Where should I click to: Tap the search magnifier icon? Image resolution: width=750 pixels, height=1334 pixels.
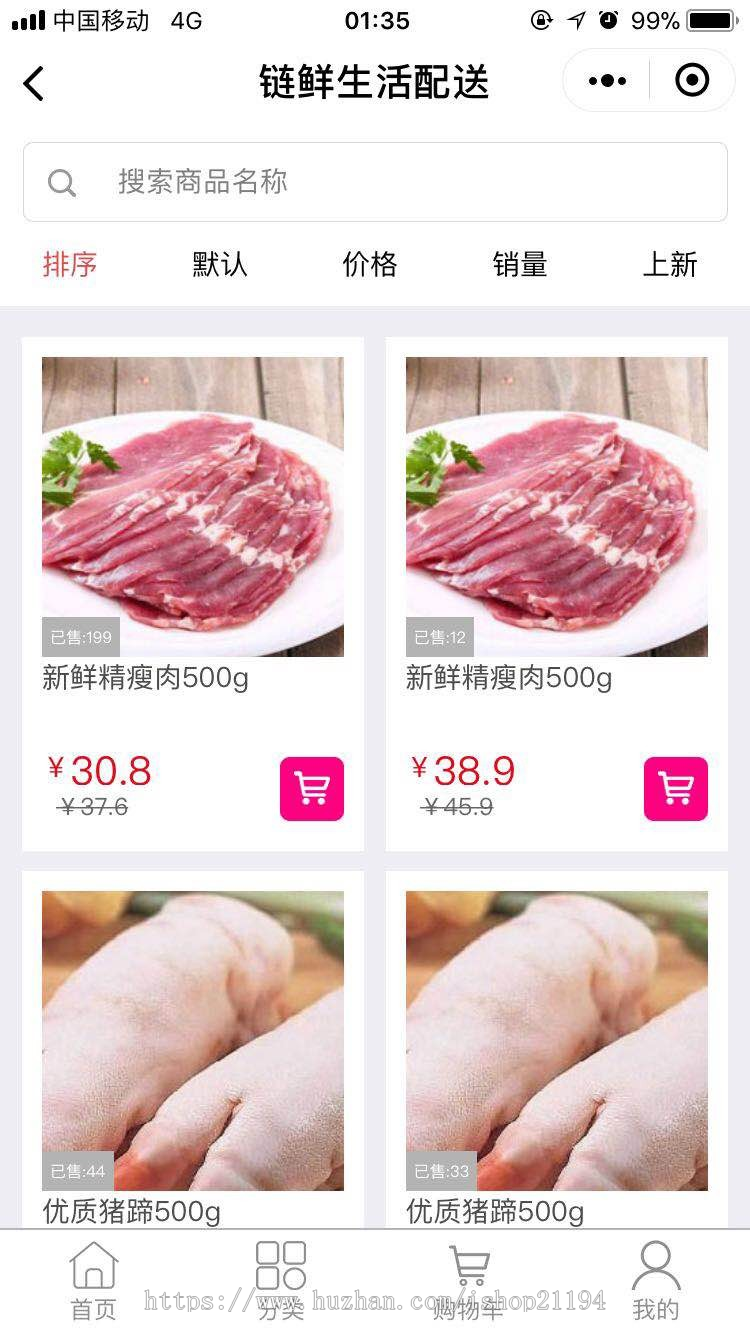[62, 182]
